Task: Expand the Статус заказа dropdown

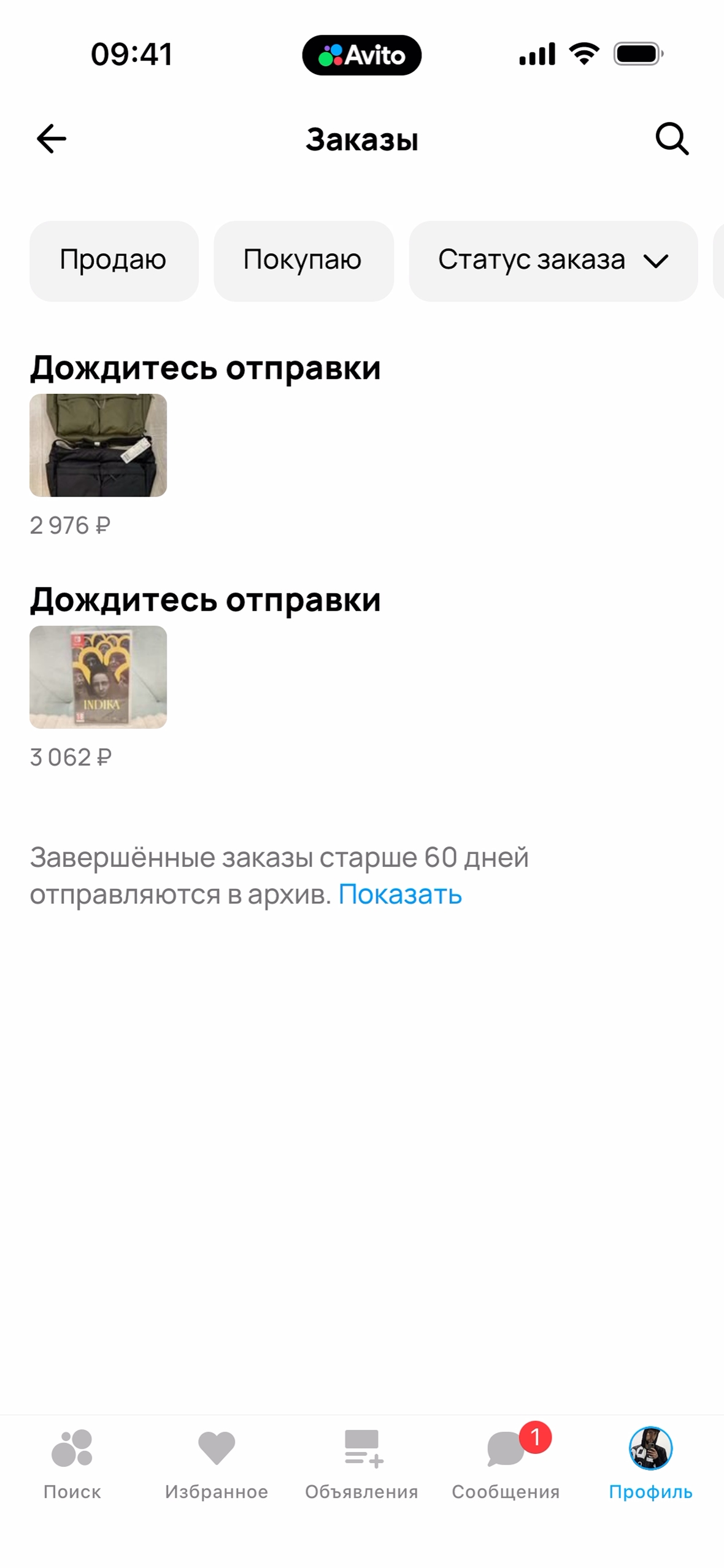Action: coord(553,261)
